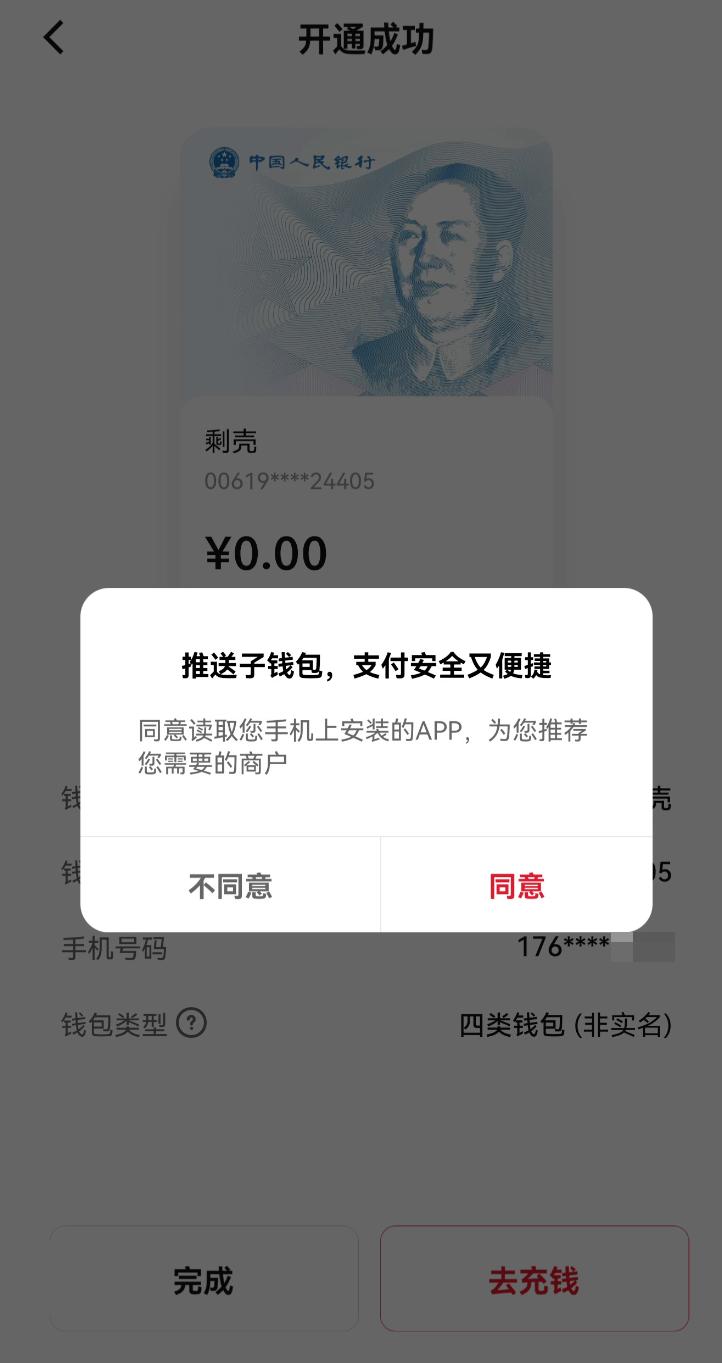
Task: Tap the back arrow at top left
Action: pos(52,38)
